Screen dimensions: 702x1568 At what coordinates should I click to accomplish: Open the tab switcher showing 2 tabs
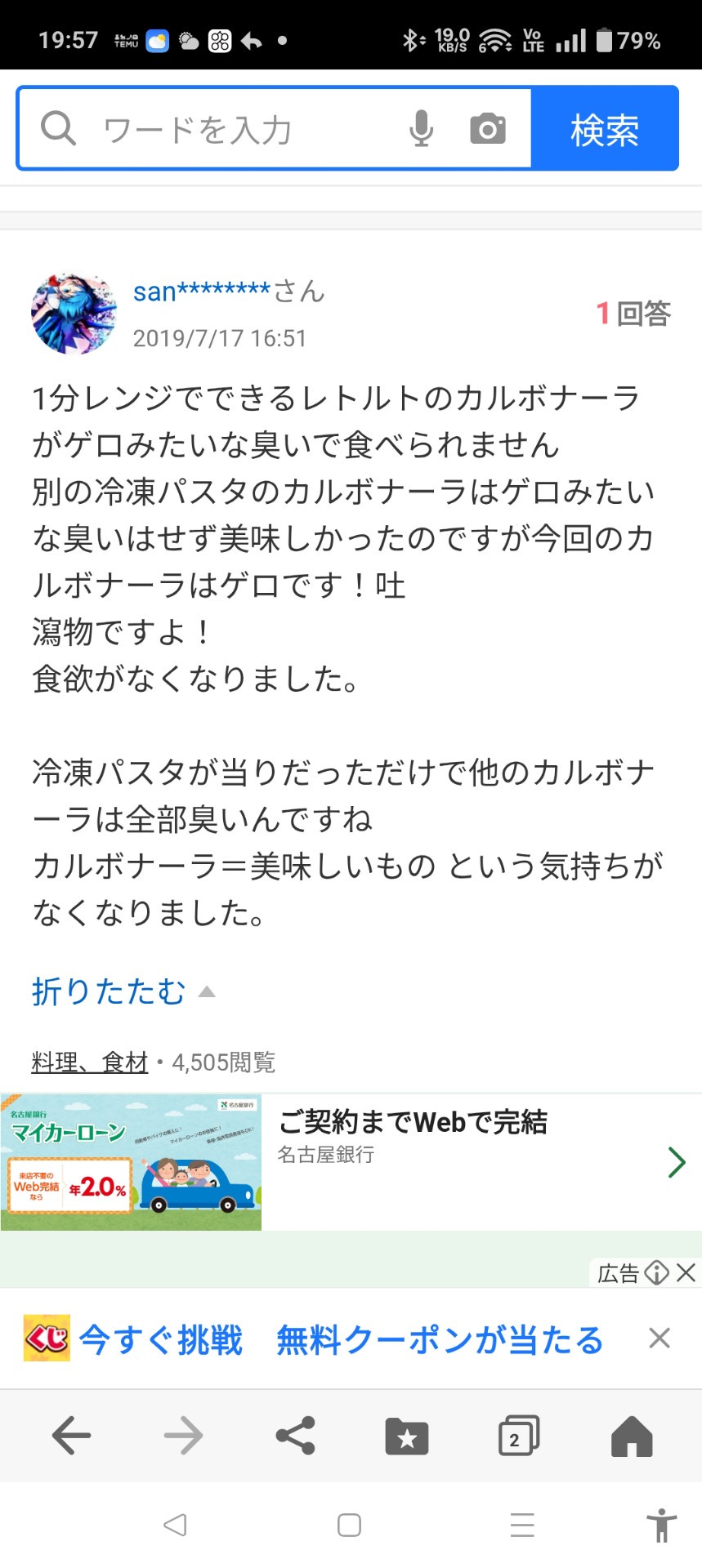point(519,1436)
